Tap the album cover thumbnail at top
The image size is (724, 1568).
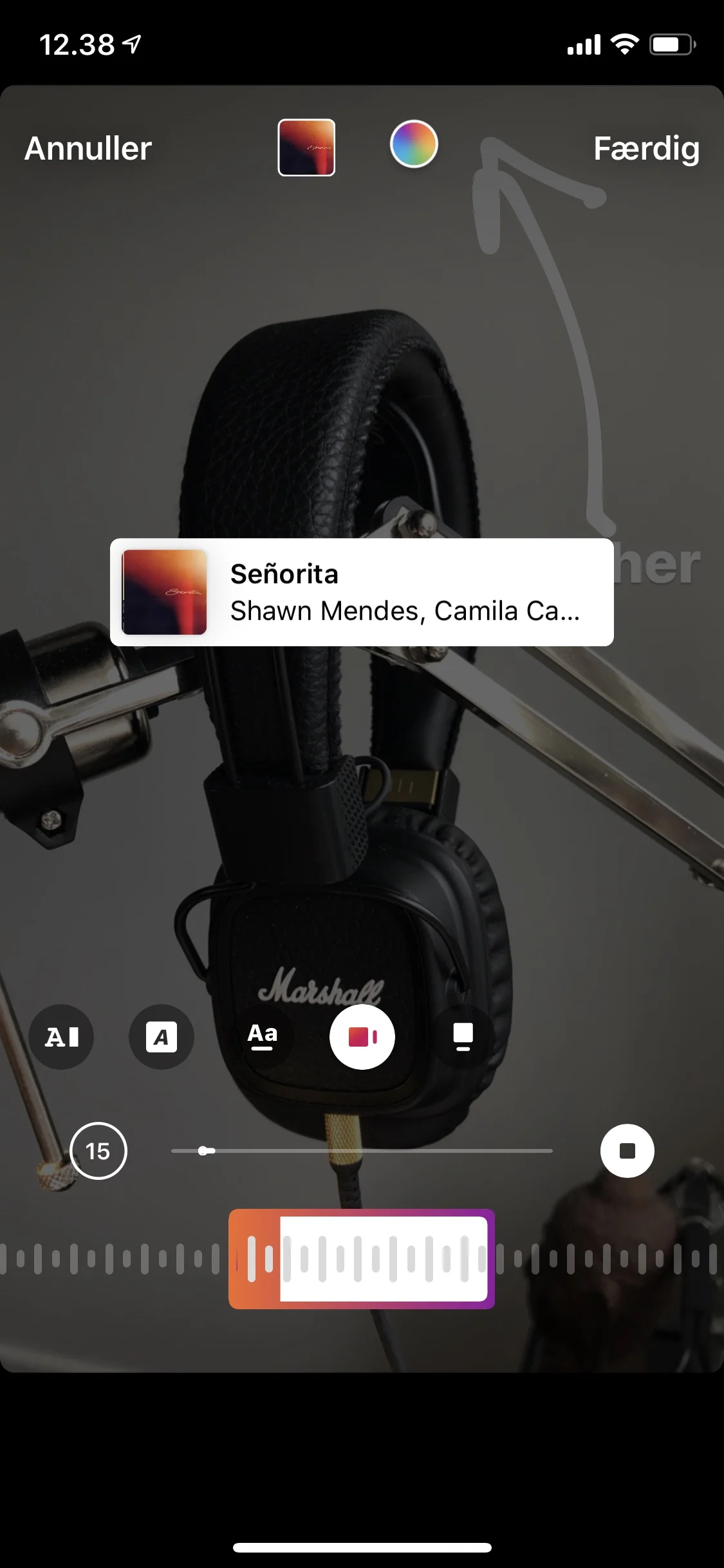pos(306,147)
